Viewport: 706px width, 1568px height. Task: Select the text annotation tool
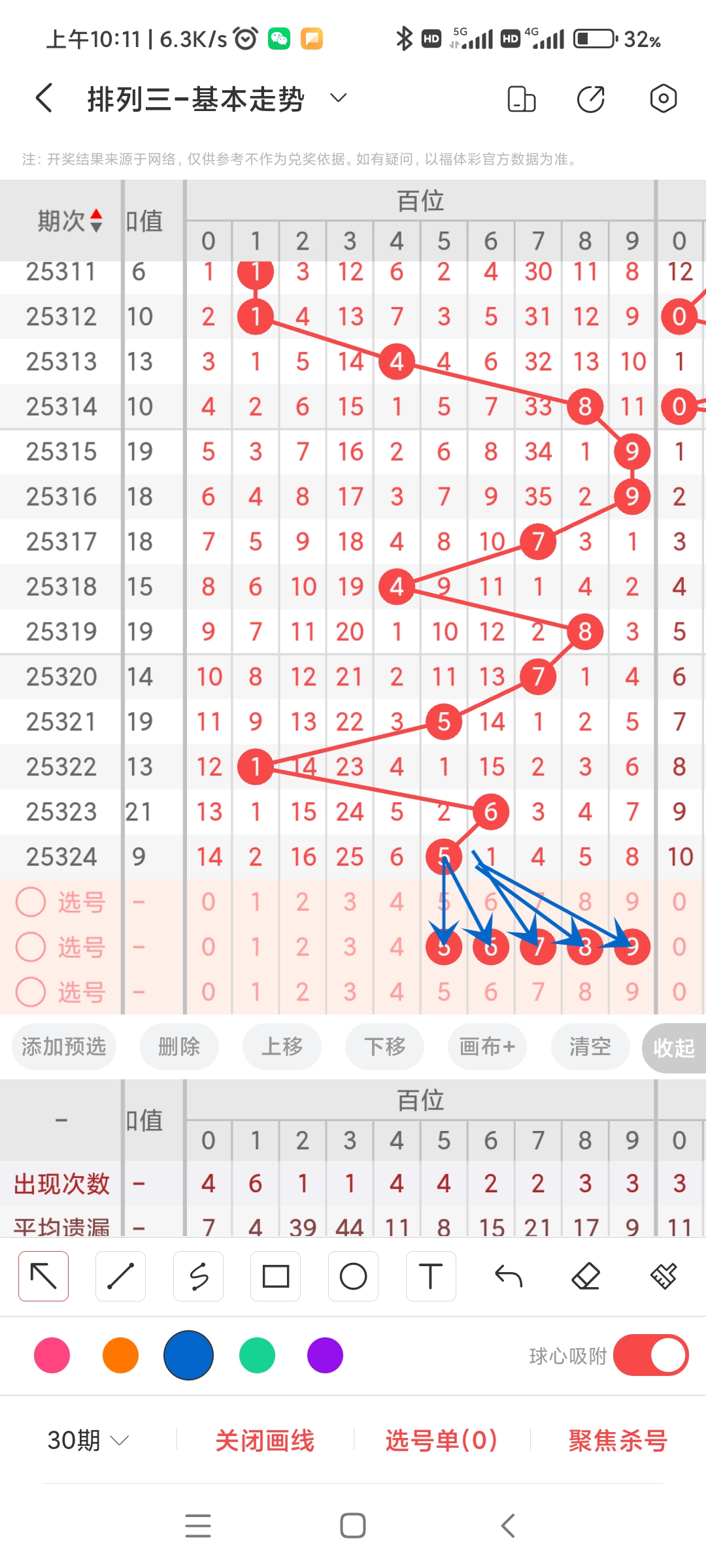pos(430,1275)
